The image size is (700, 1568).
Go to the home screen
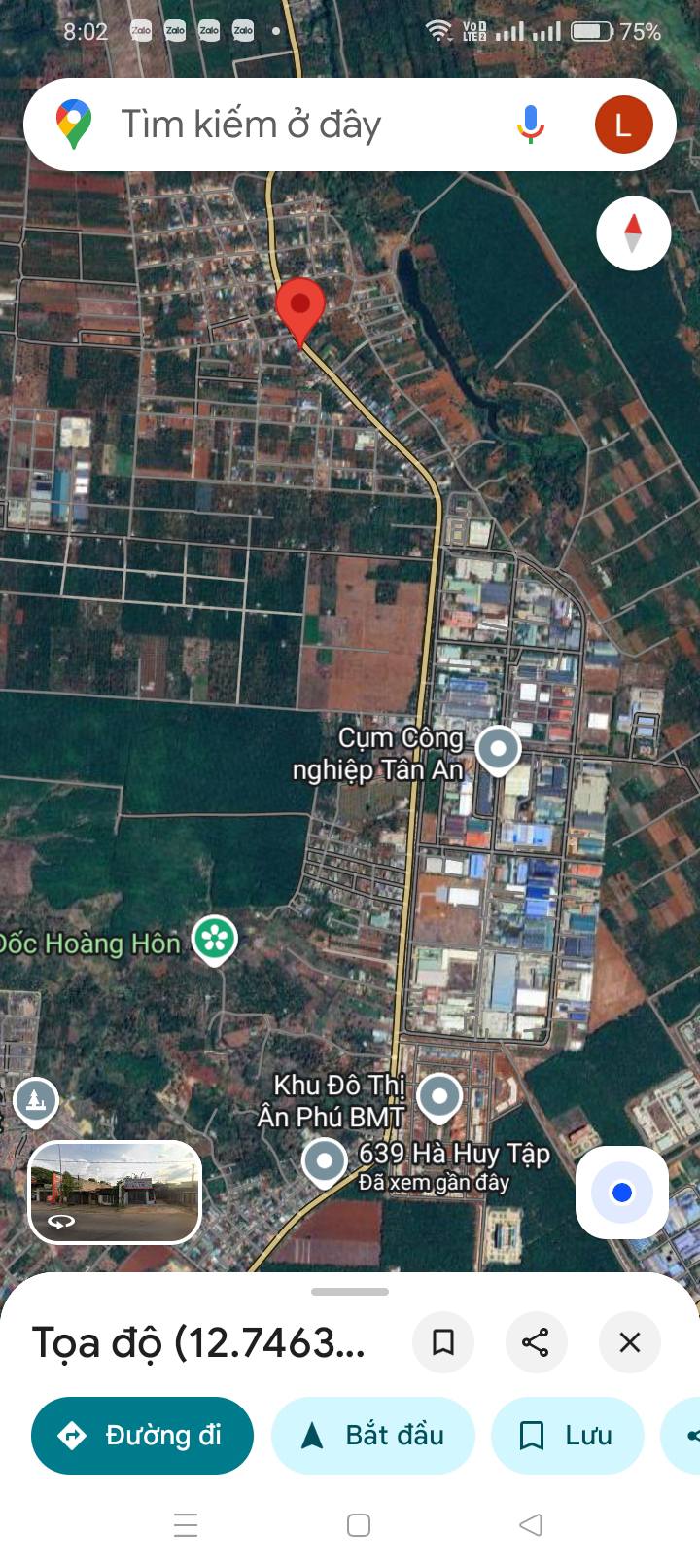tap(359, 1524)
